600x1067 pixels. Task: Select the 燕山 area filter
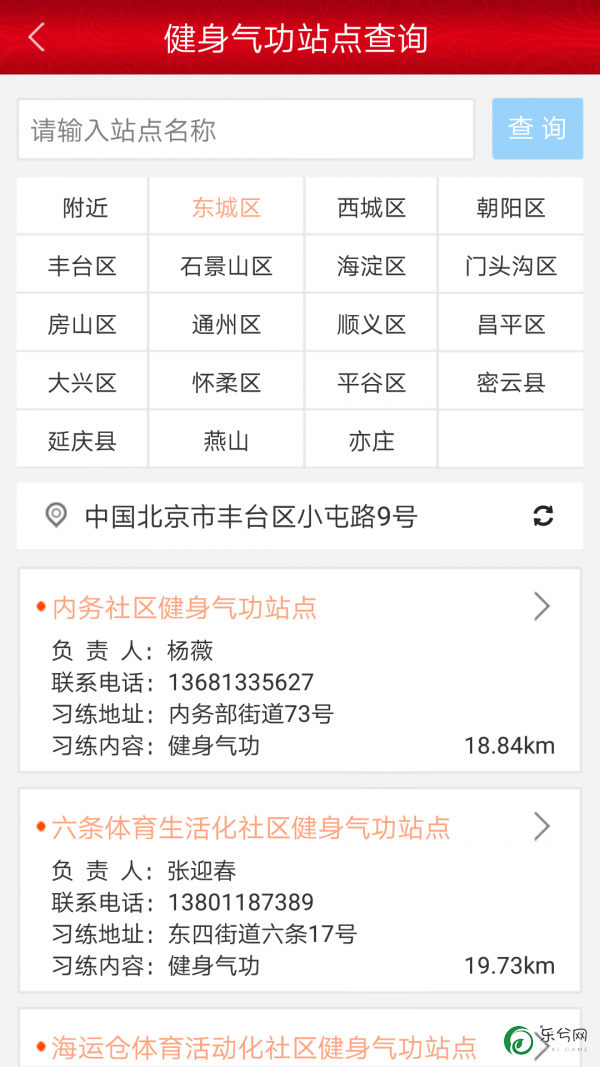227,440
